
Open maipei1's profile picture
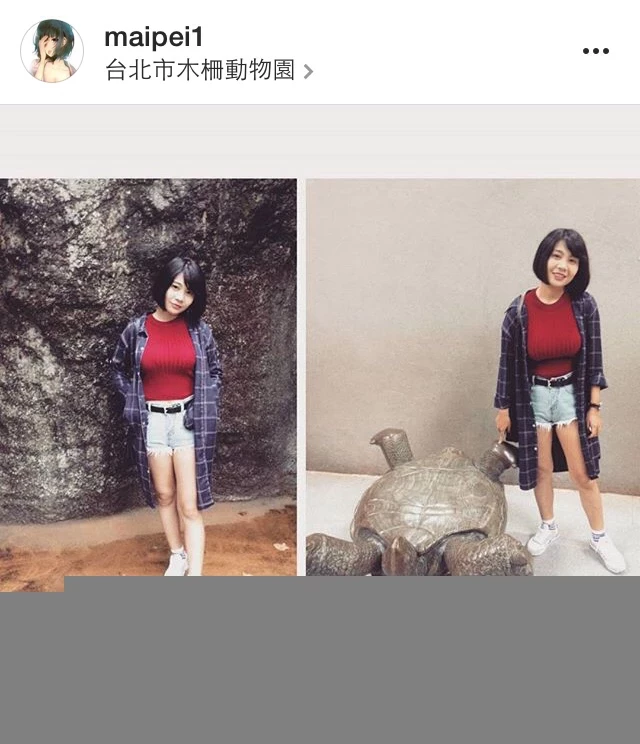tap(52, 51)
